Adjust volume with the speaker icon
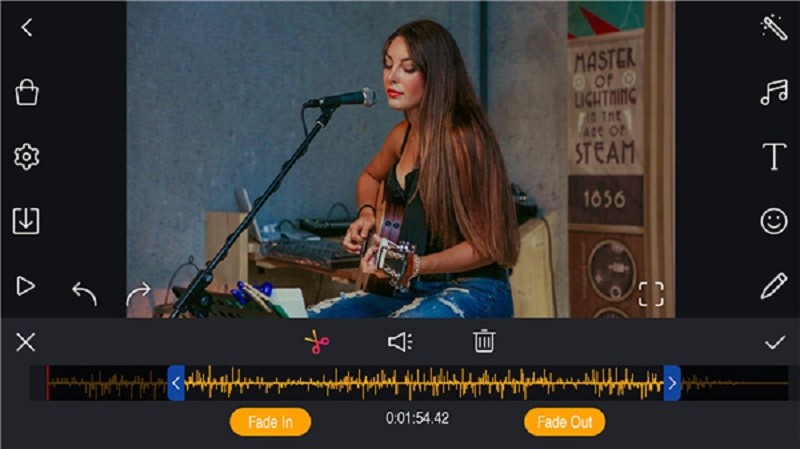The image size is (800, 449). pos(400,343)
